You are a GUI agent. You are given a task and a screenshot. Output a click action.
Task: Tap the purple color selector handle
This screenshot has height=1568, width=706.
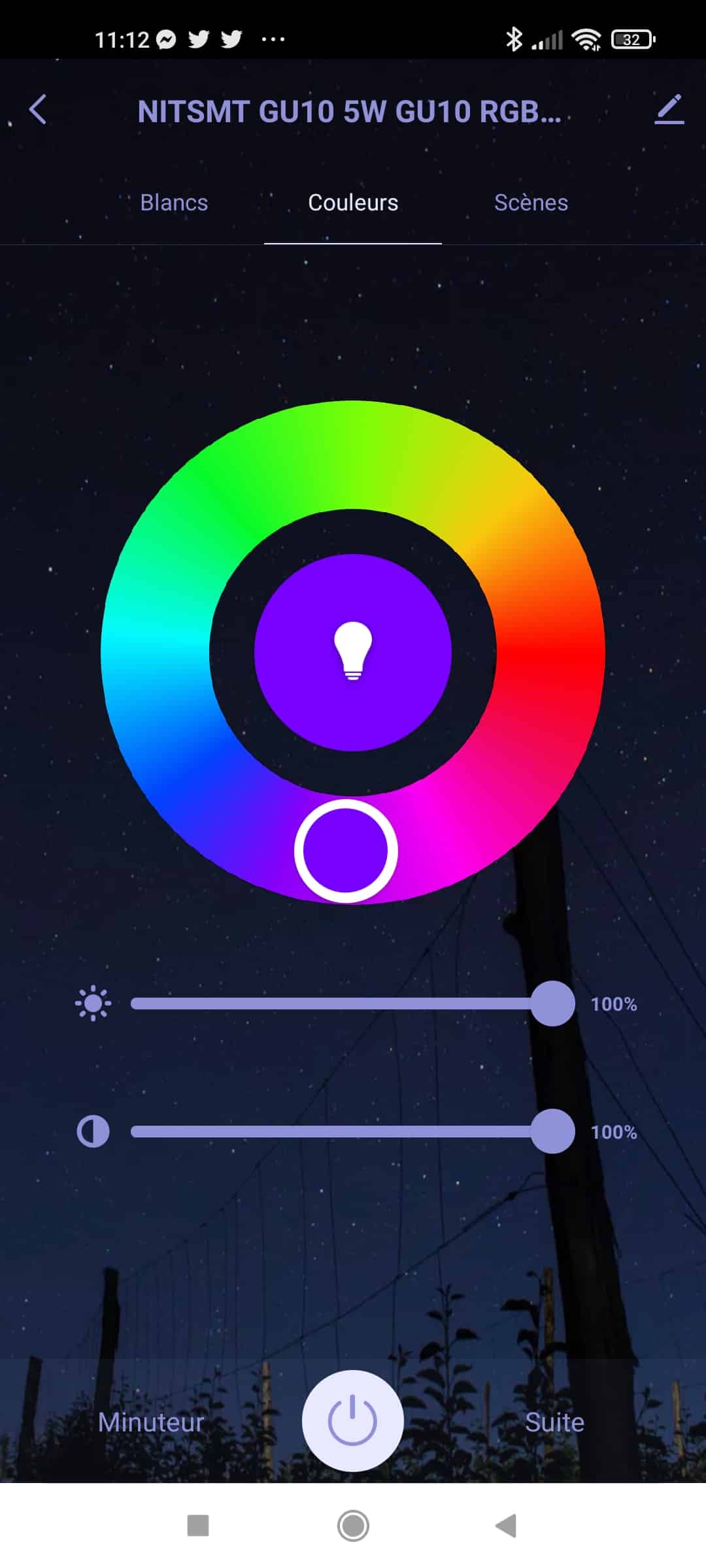point(346,851)
